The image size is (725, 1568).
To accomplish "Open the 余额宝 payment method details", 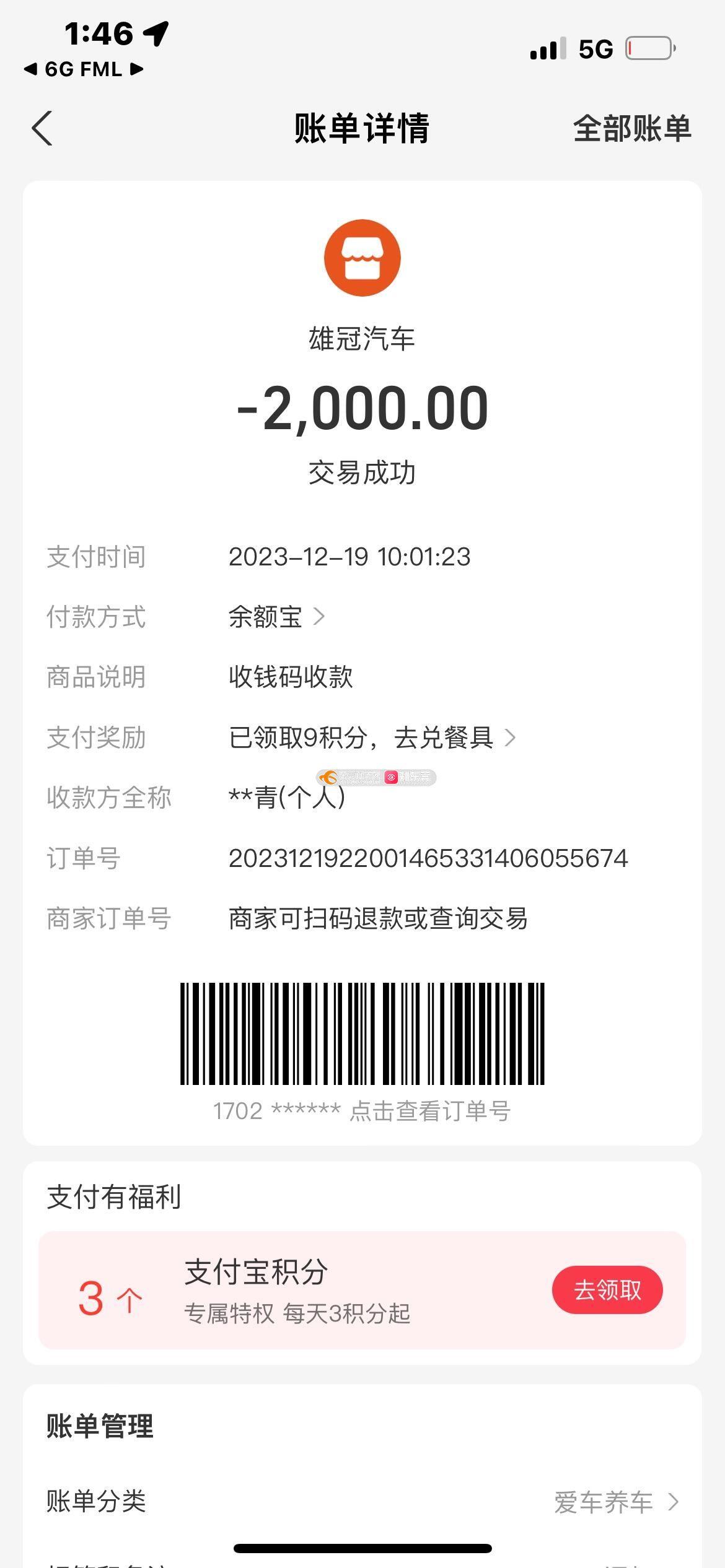I will tap(276, 617).
